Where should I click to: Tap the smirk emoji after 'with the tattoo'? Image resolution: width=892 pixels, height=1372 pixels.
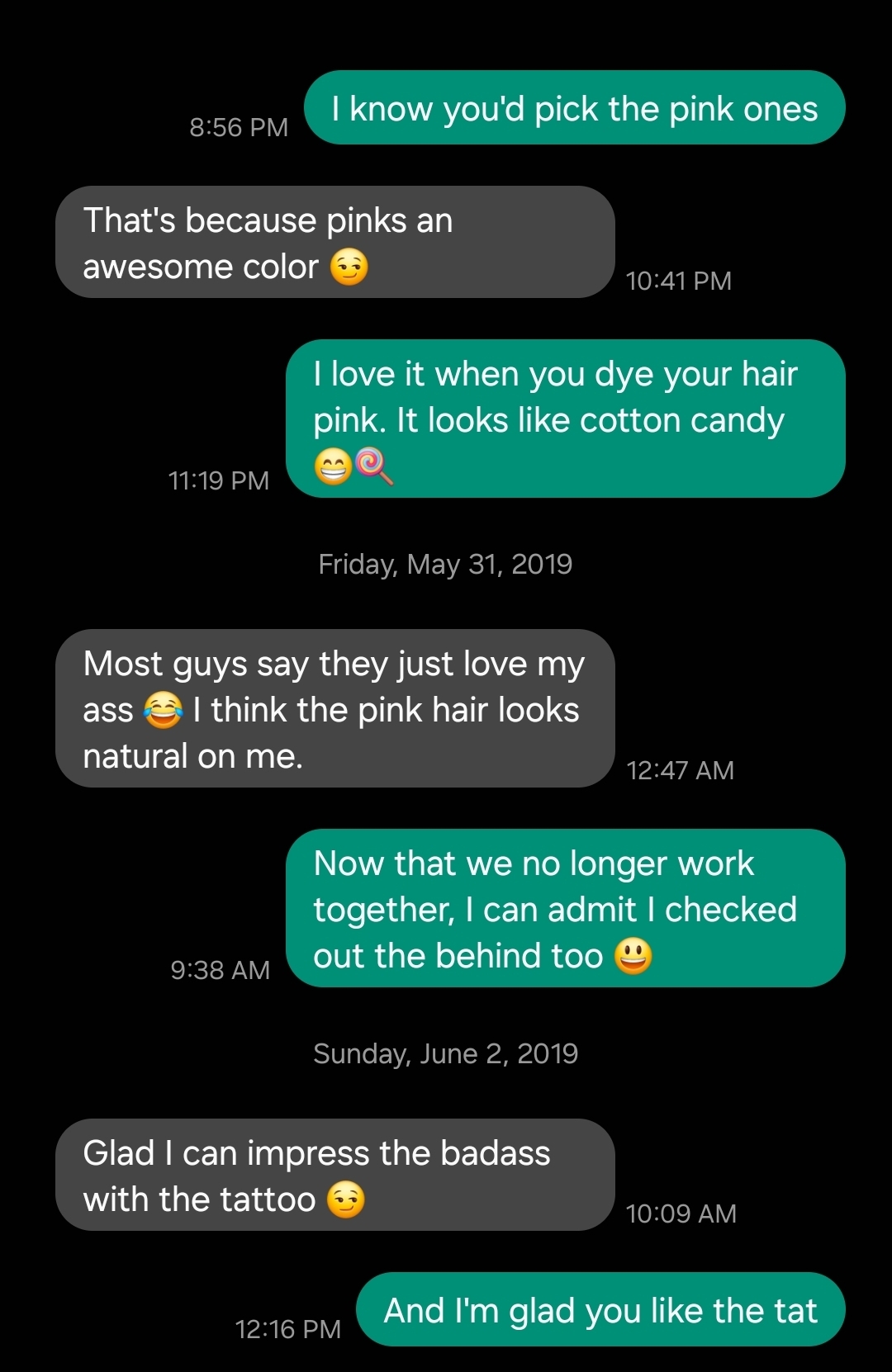[x=348, y=1199]
